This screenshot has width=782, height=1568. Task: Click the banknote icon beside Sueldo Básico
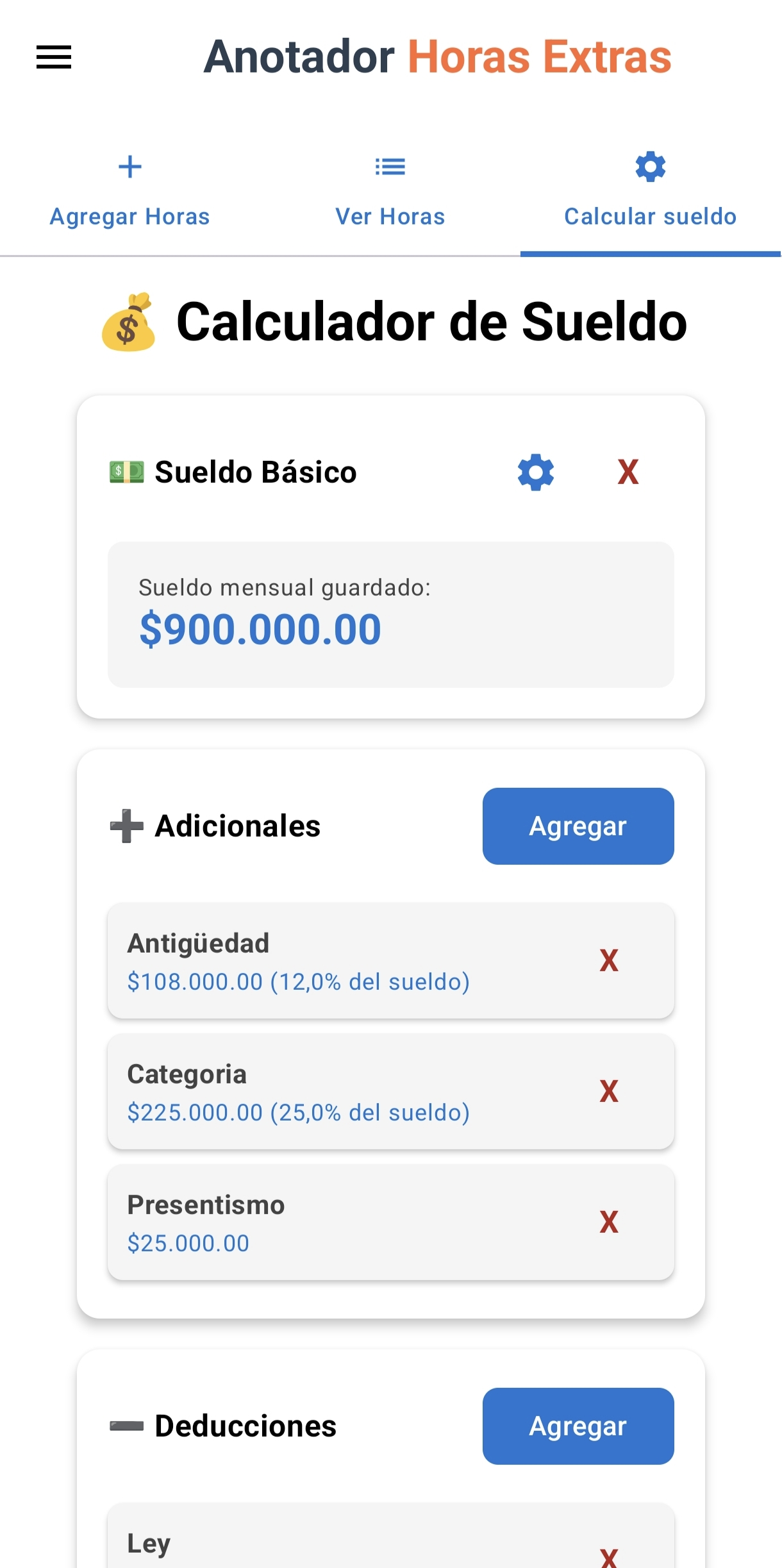(126, 472)
